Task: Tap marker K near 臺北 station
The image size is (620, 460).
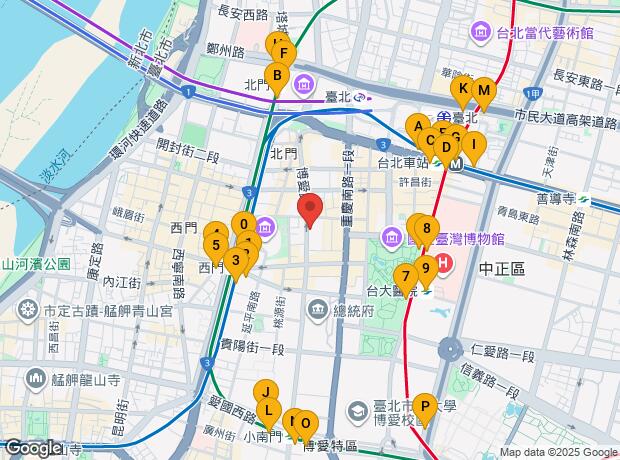Action: (x=462, y=89)
